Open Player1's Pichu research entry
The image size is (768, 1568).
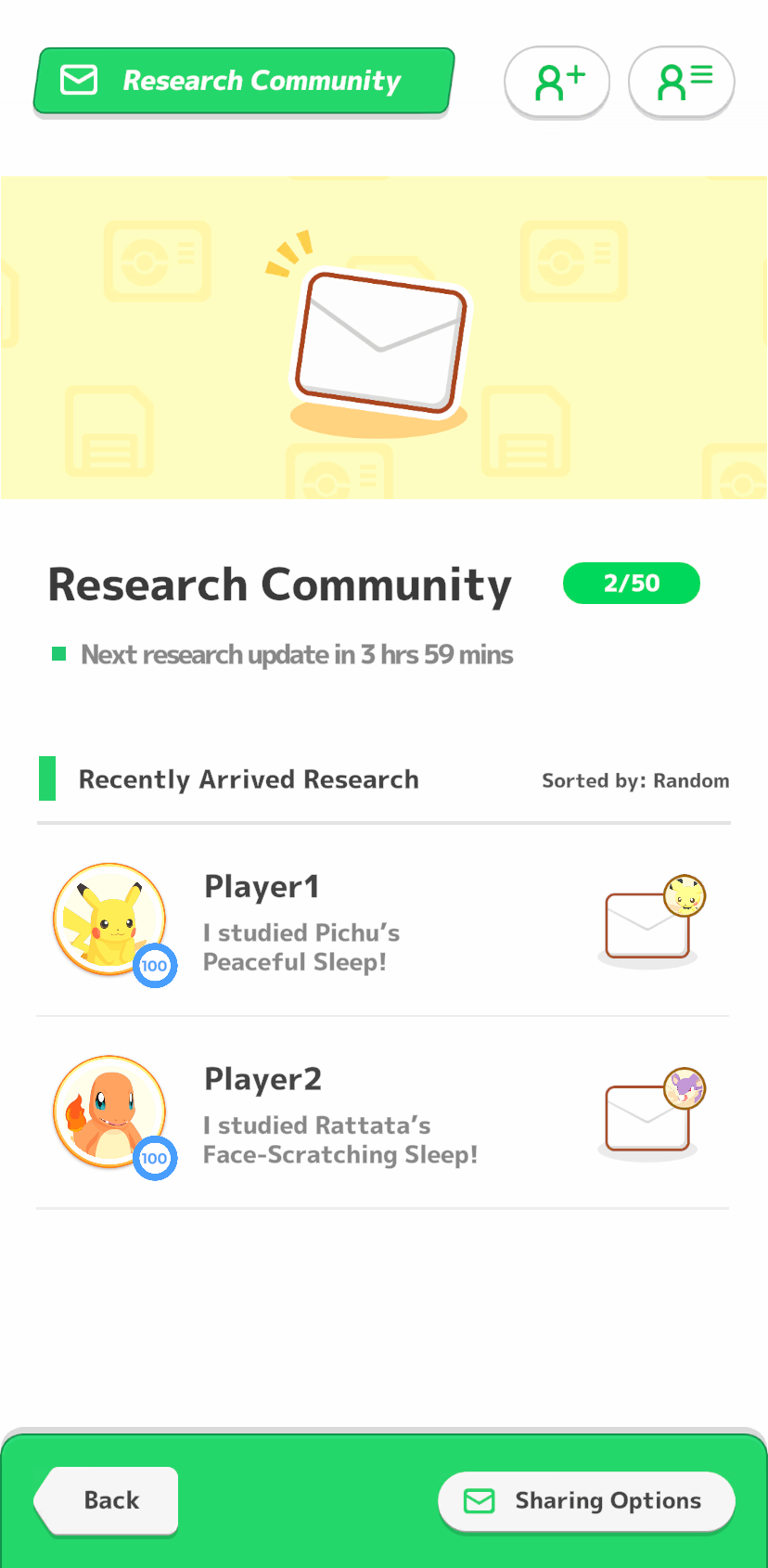tap(382, 922)
